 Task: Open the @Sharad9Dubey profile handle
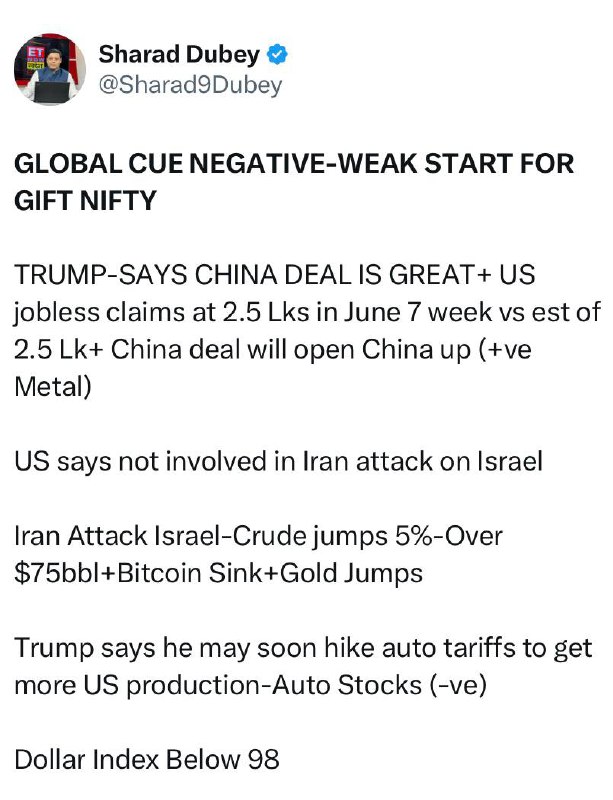(x=190, y=86)
